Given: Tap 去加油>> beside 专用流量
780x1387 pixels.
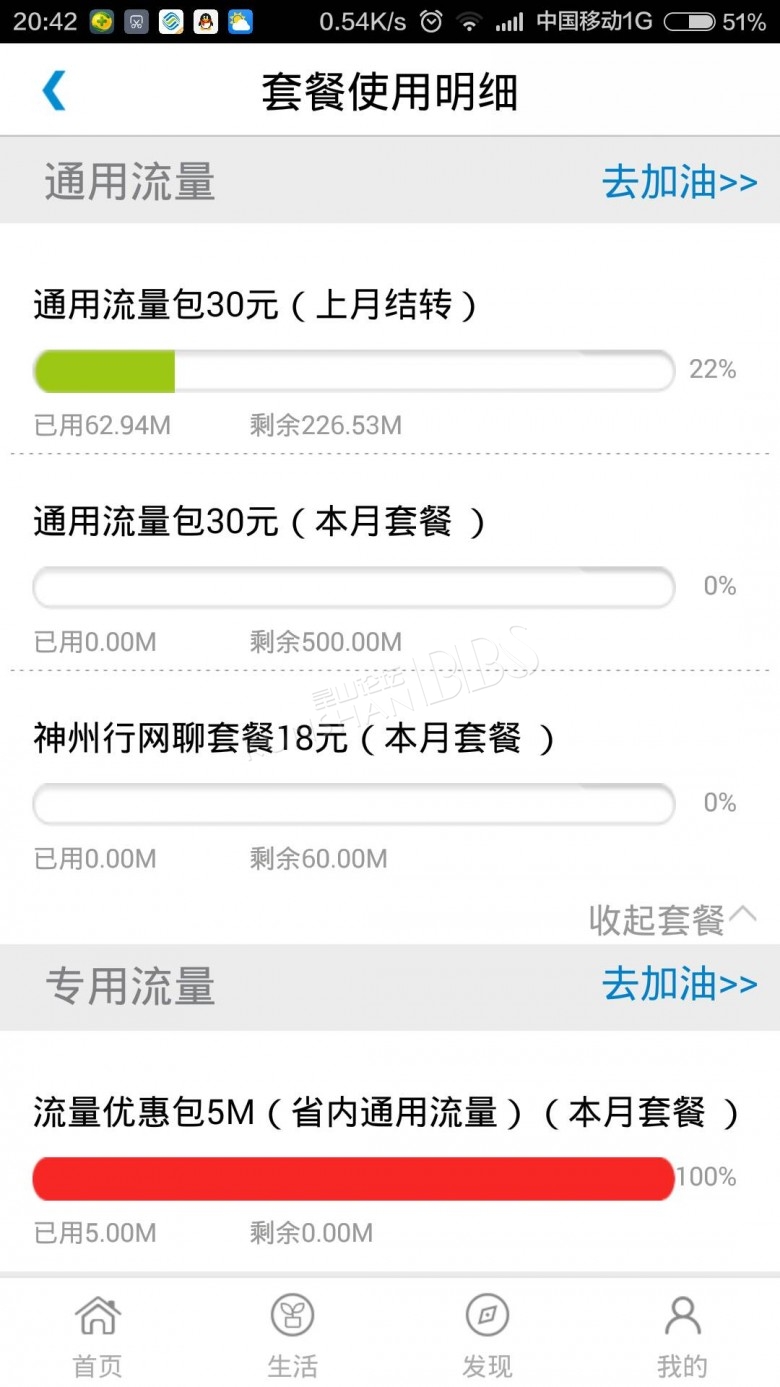Looking at the screenshot, I should tap(679, 985).
